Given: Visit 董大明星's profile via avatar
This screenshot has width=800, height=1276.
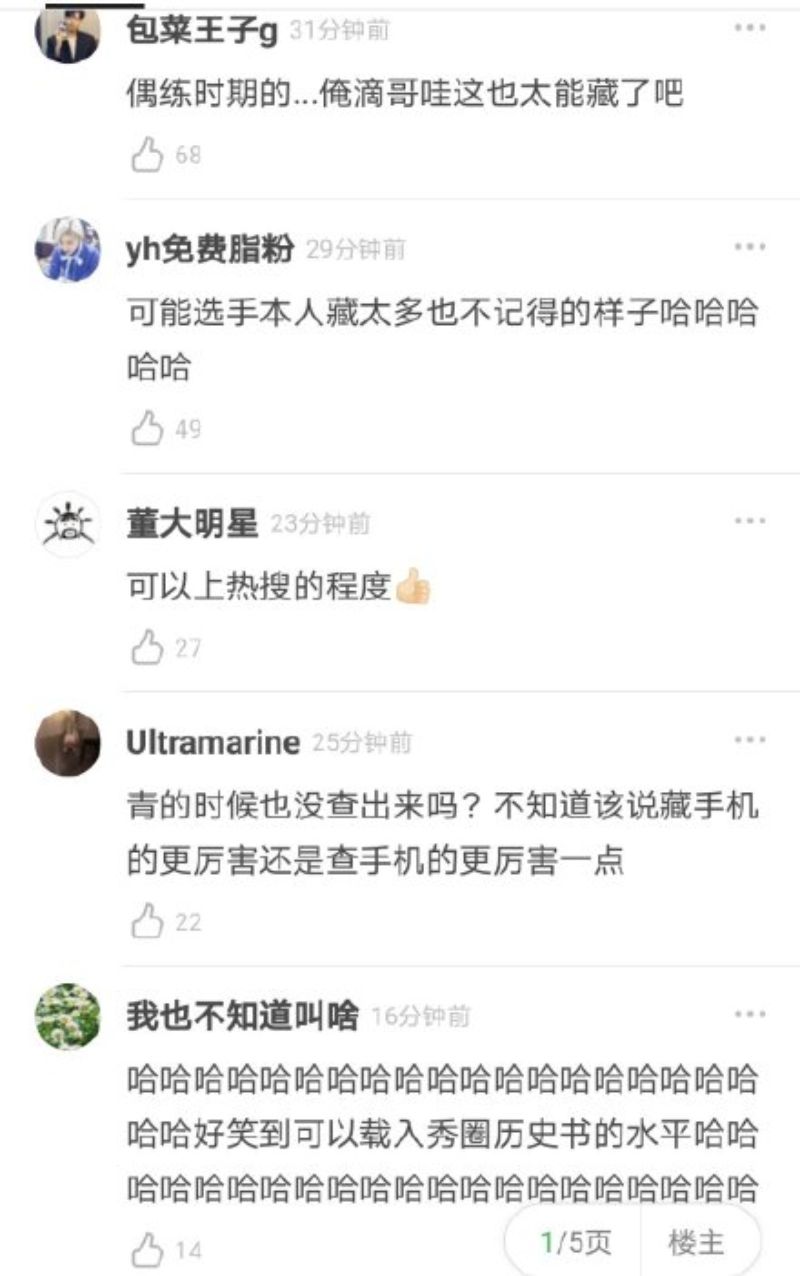Looking at the screenshot, I should 67,524.
